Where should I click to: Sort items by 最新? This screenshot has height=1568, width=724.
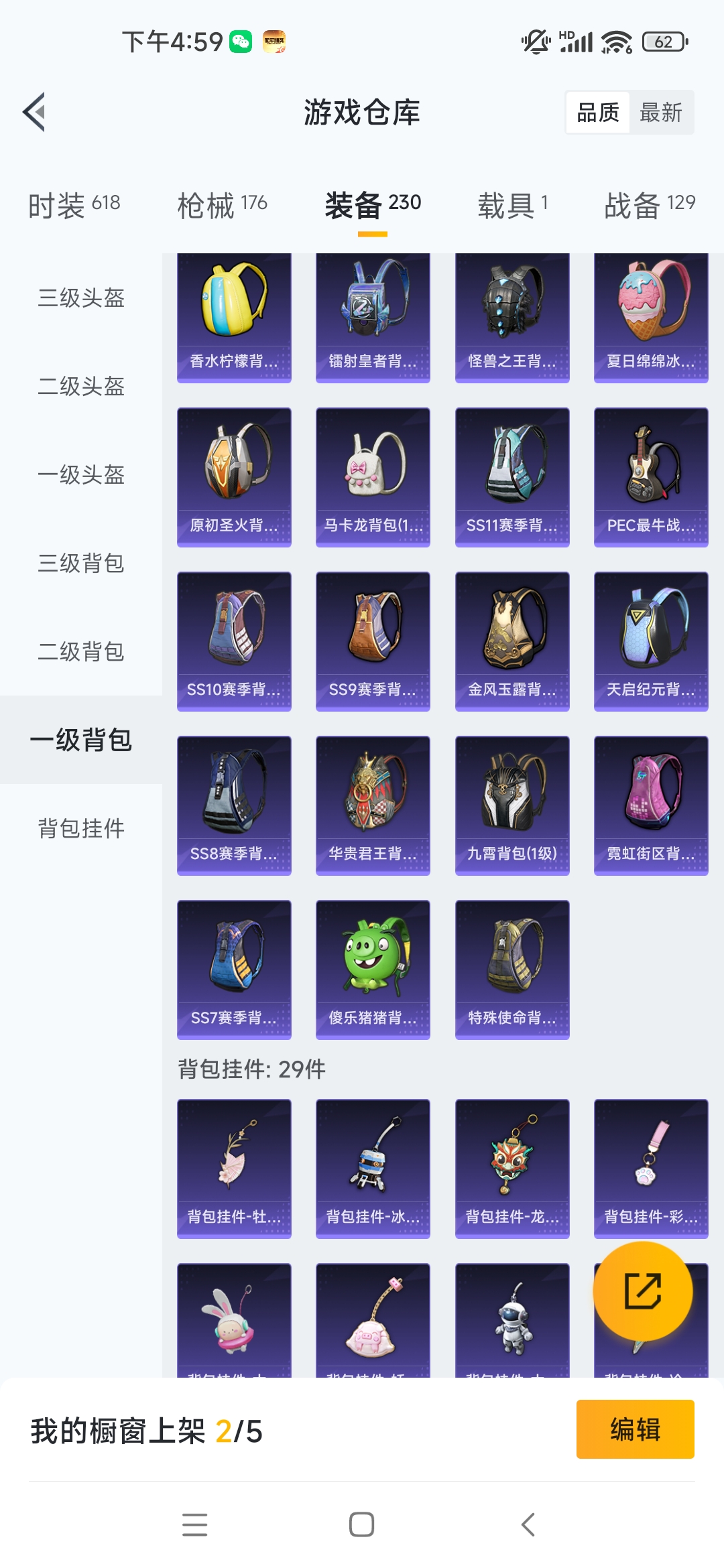coord(661,113)
